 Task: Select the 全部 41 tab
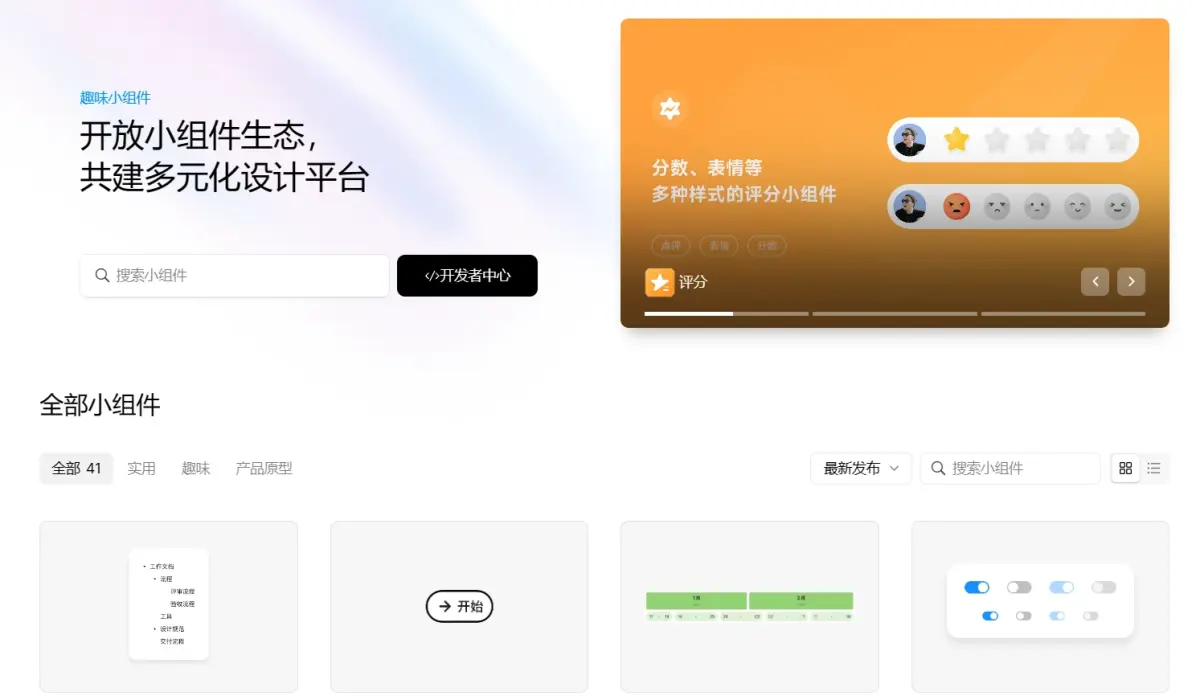coord(76,468)
